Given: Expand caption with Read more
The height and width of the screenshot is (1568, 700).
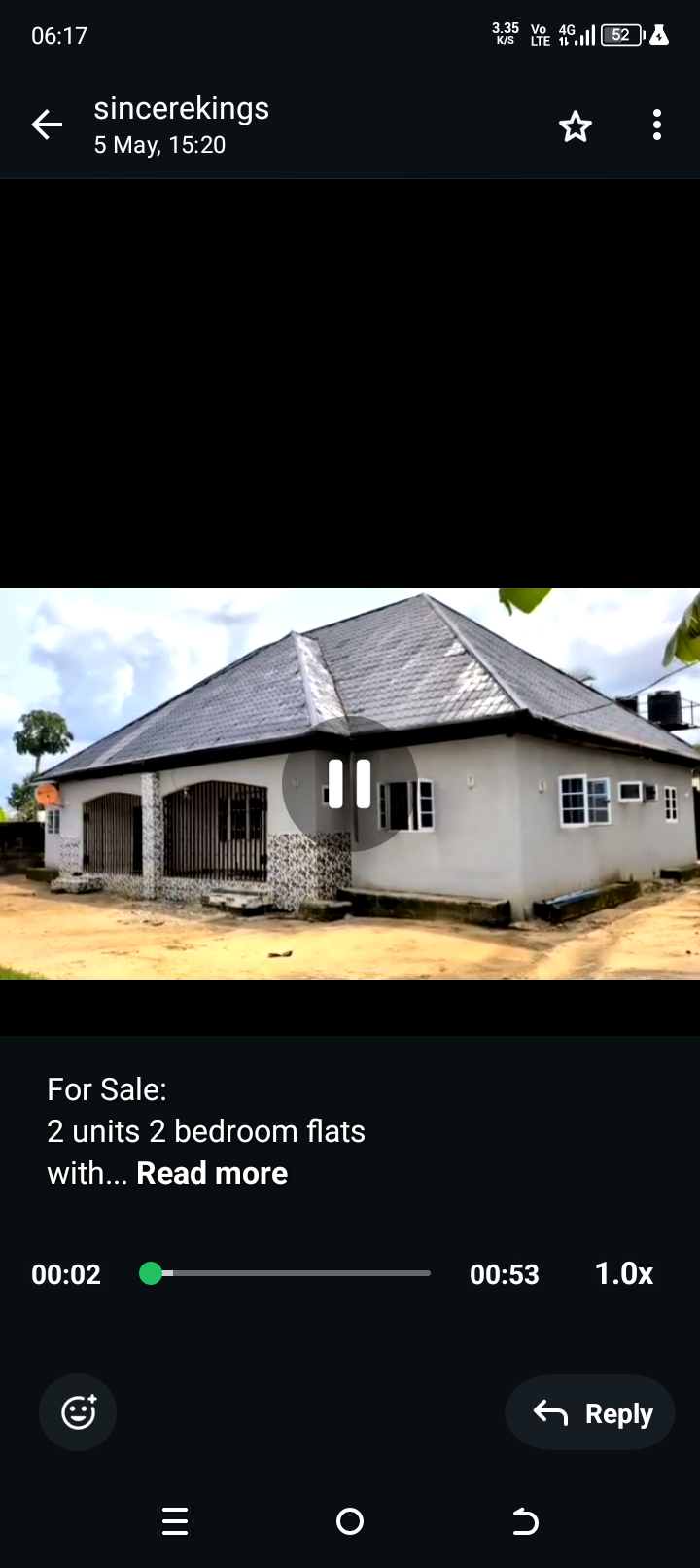Looking at the screenshot, I should point(212,1173).
